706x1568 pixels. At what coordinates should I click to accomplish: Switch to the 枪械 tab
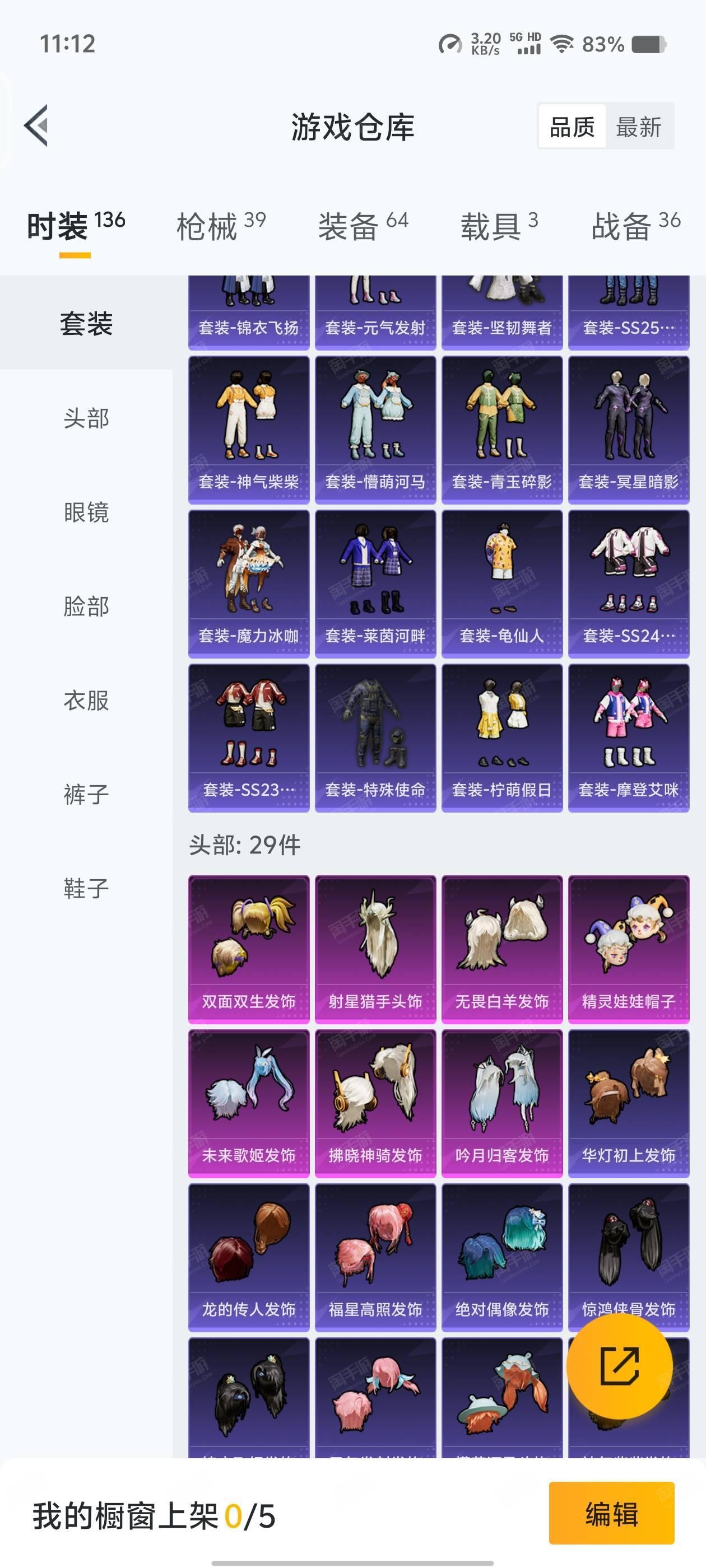221,226
